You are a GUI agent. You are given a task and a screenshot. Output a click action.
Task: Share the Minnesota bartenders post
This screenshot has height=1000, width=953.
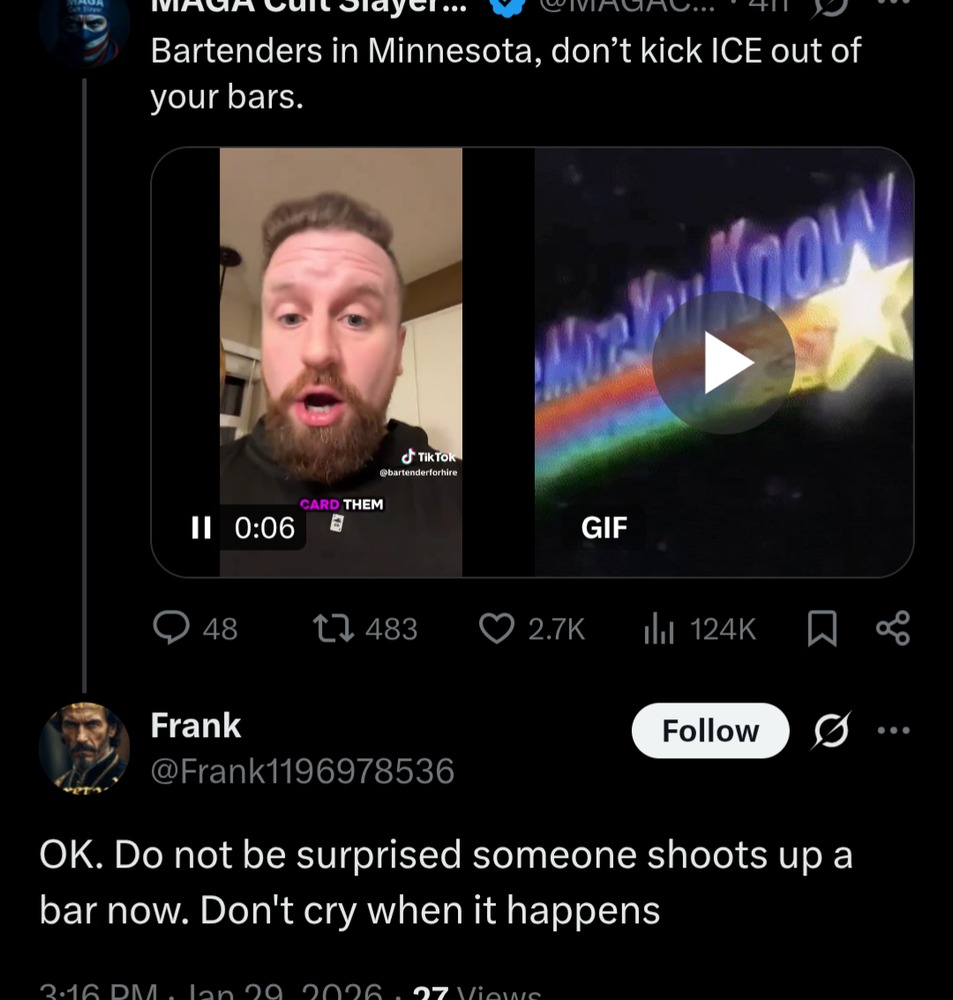coord(892,628)
